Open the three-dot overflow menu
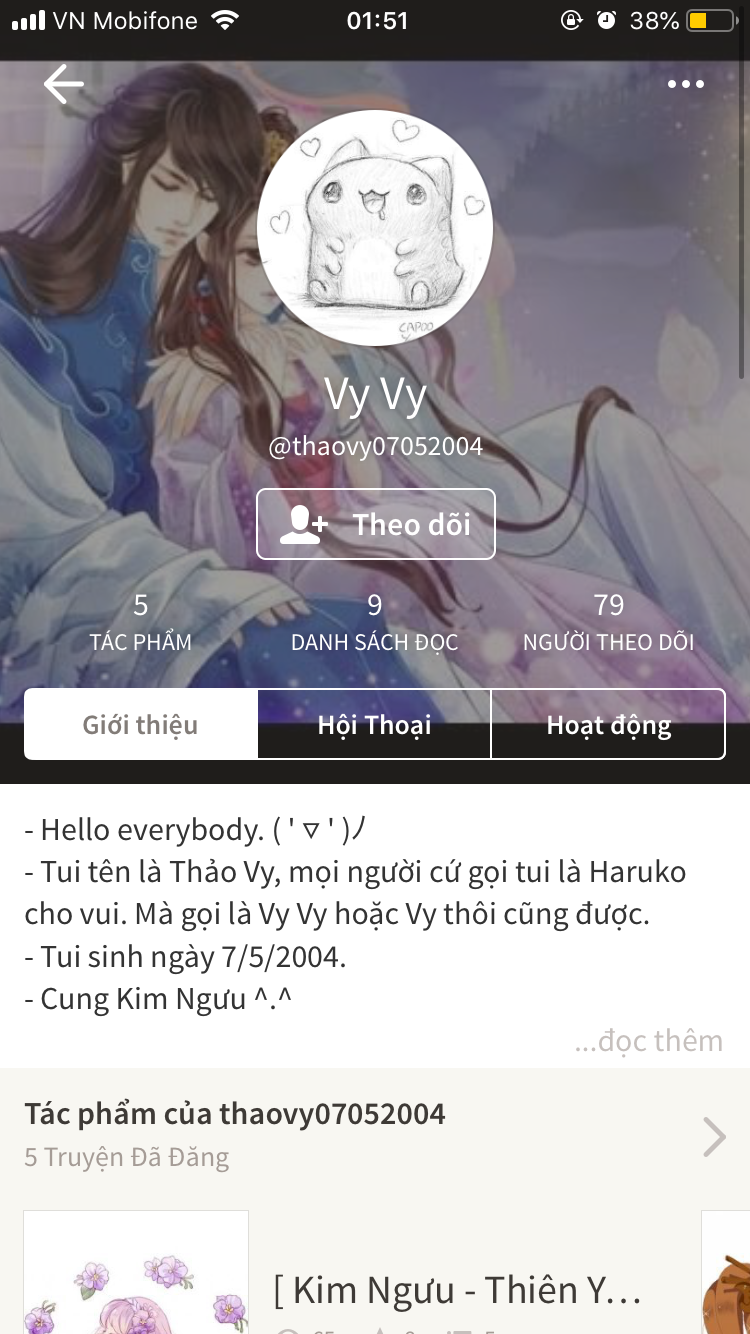Viewport: 750px width, 1334px height. coord(686,85)
